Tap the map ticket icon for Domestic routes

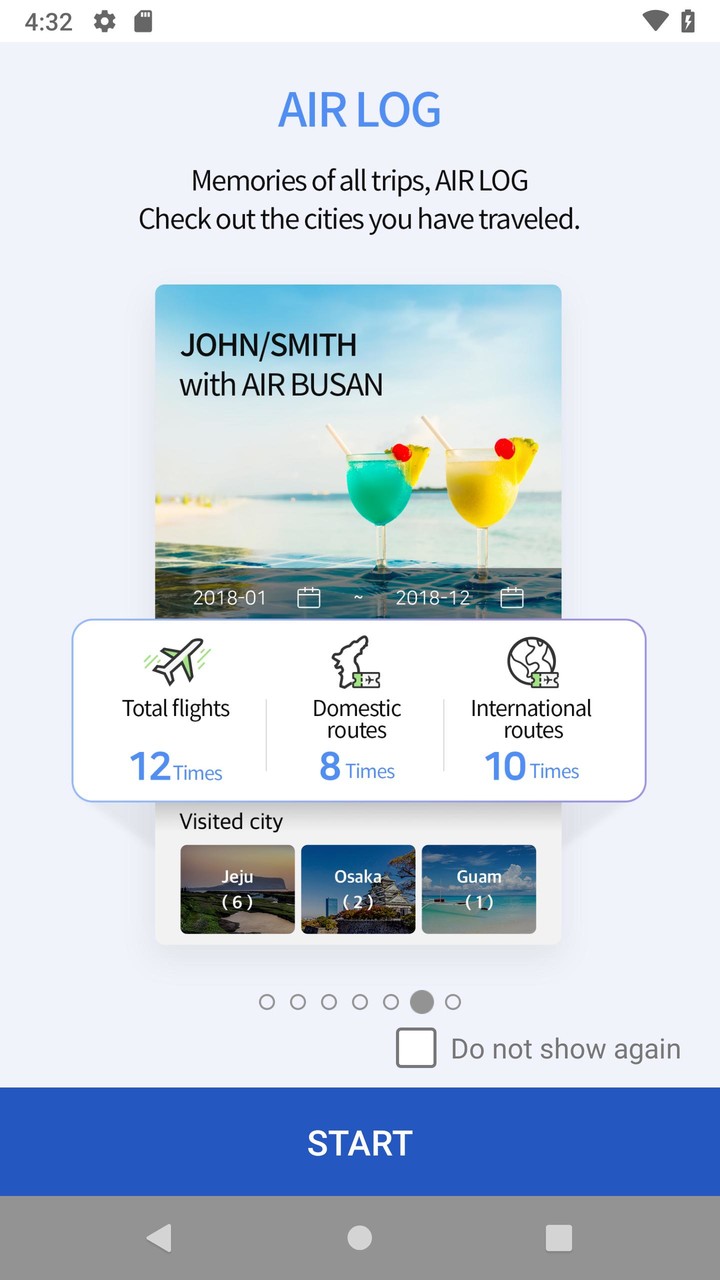tap(357, 661)
